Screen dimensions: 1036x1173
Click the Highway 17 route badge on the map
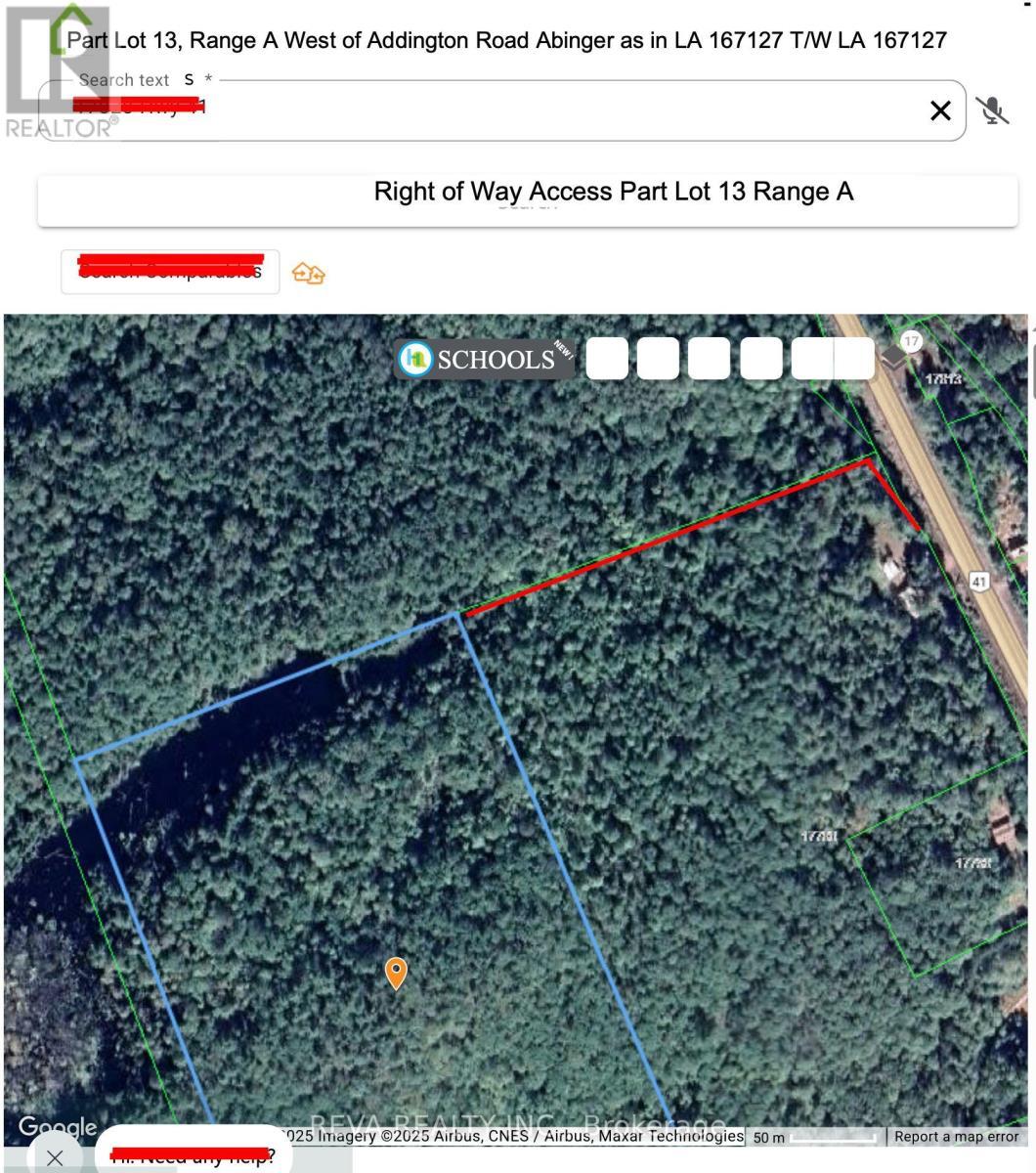[x=910, y=341]
